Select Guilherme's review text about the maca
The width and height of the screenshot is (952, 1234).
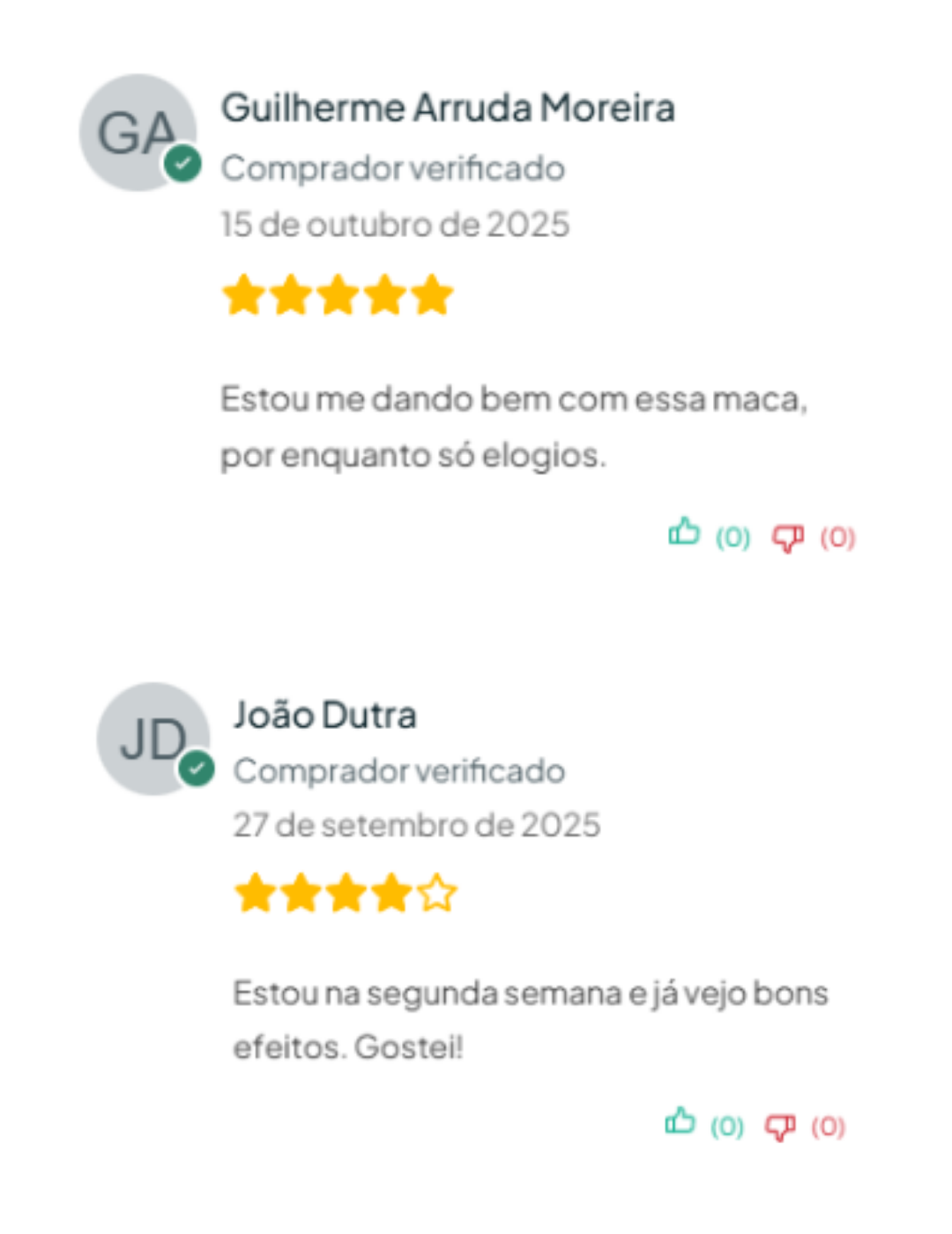click(516, 426)
